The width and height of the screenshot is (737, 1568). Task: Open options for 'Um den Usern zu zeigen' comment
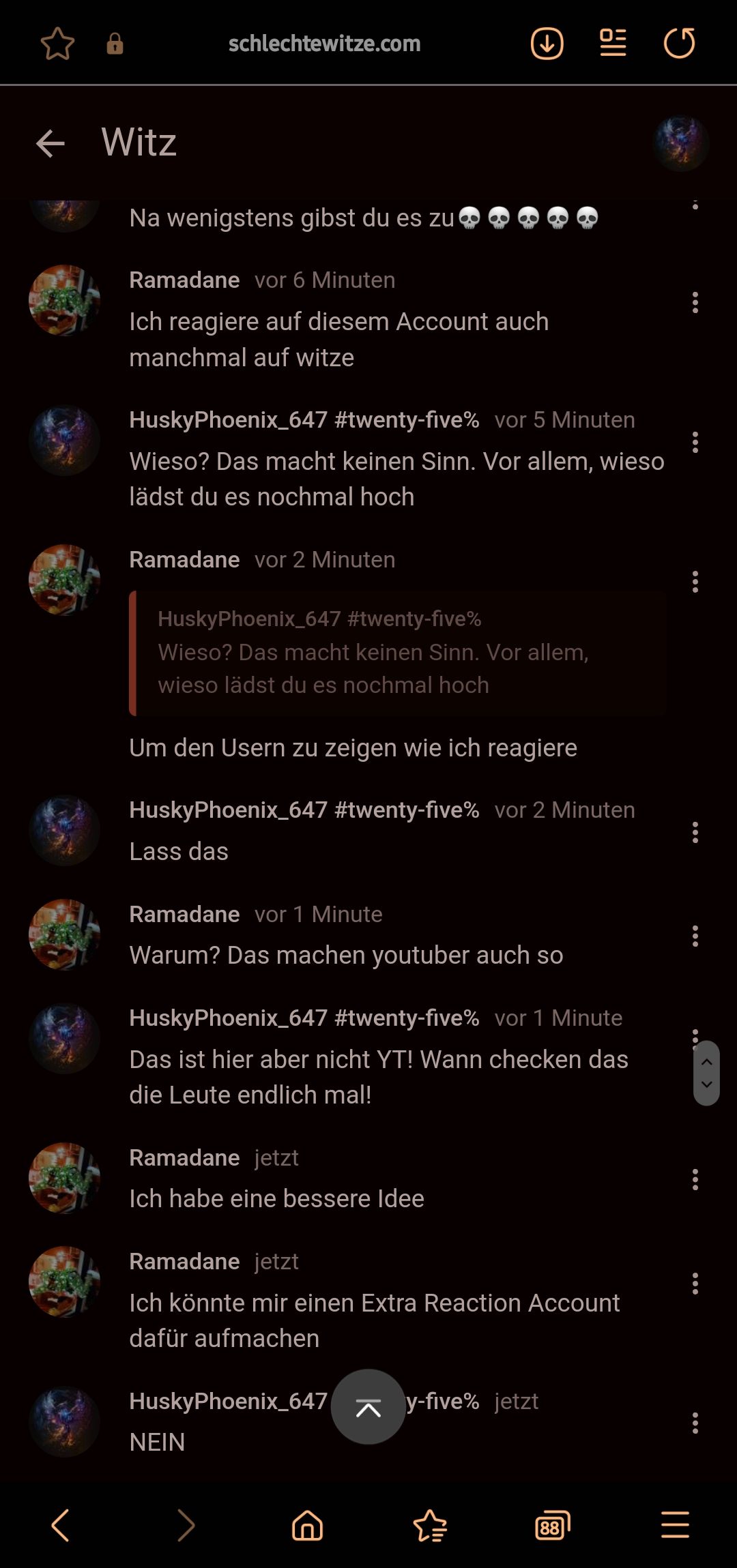[x=695, y=582]
